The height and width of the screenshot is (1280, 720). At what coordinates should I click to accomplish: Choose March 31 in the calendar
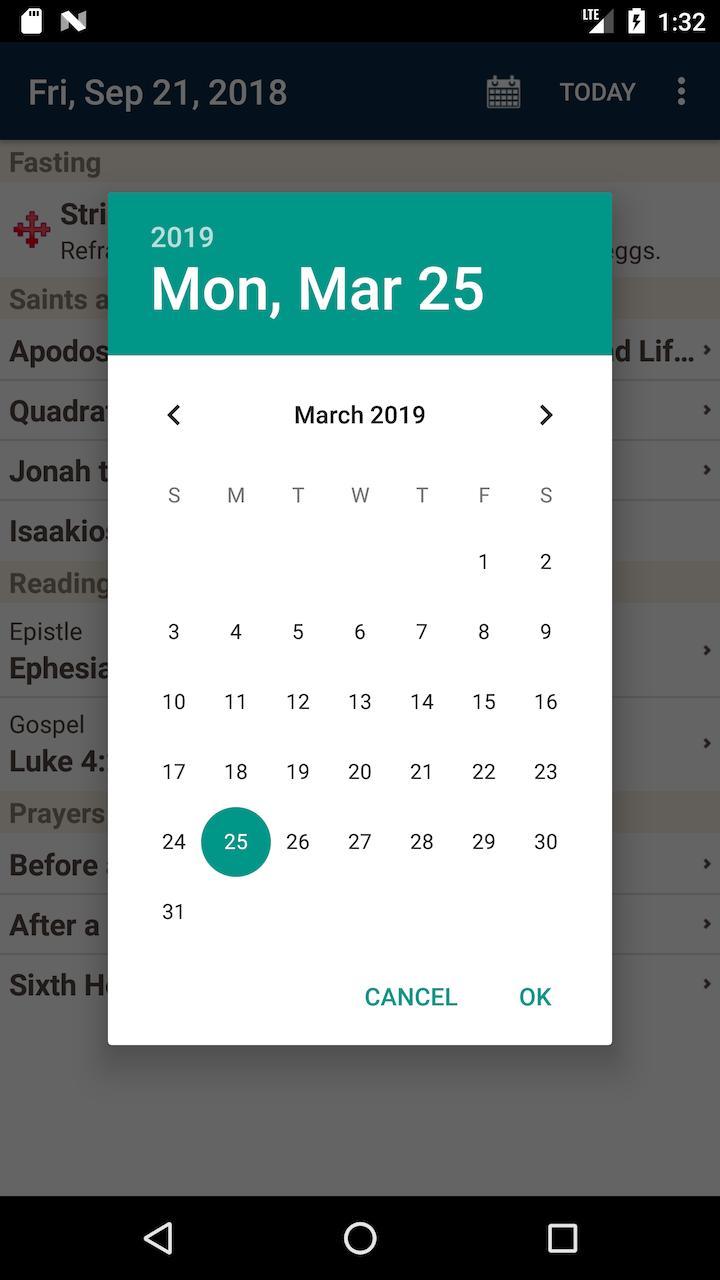coord(174,912)
